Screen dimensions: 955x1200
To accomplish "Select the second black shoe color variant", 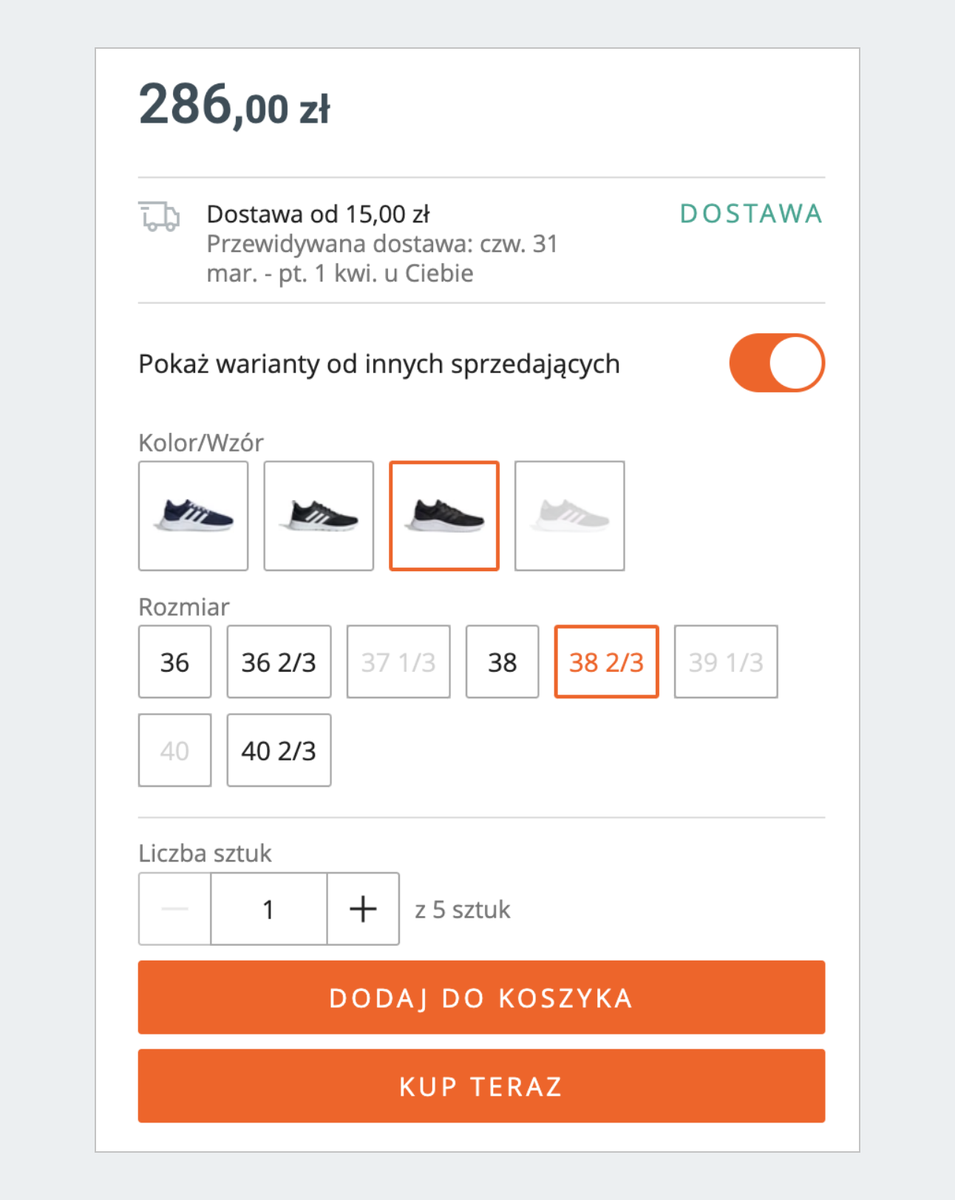I will pyautogui.click(x=318, y=516).
